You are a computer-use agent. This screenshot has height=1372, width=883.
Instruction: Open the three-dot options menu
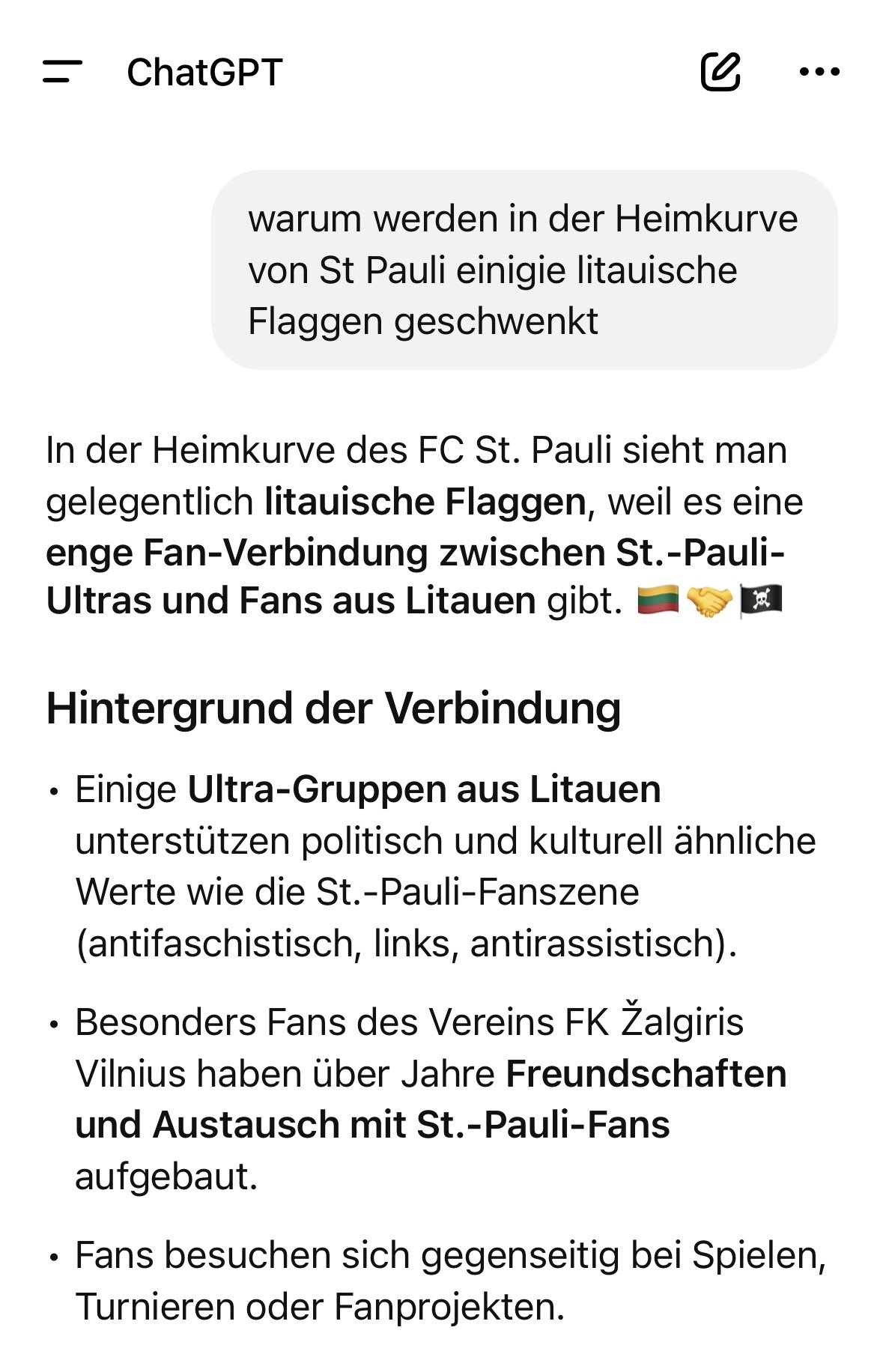coord(819,72)
